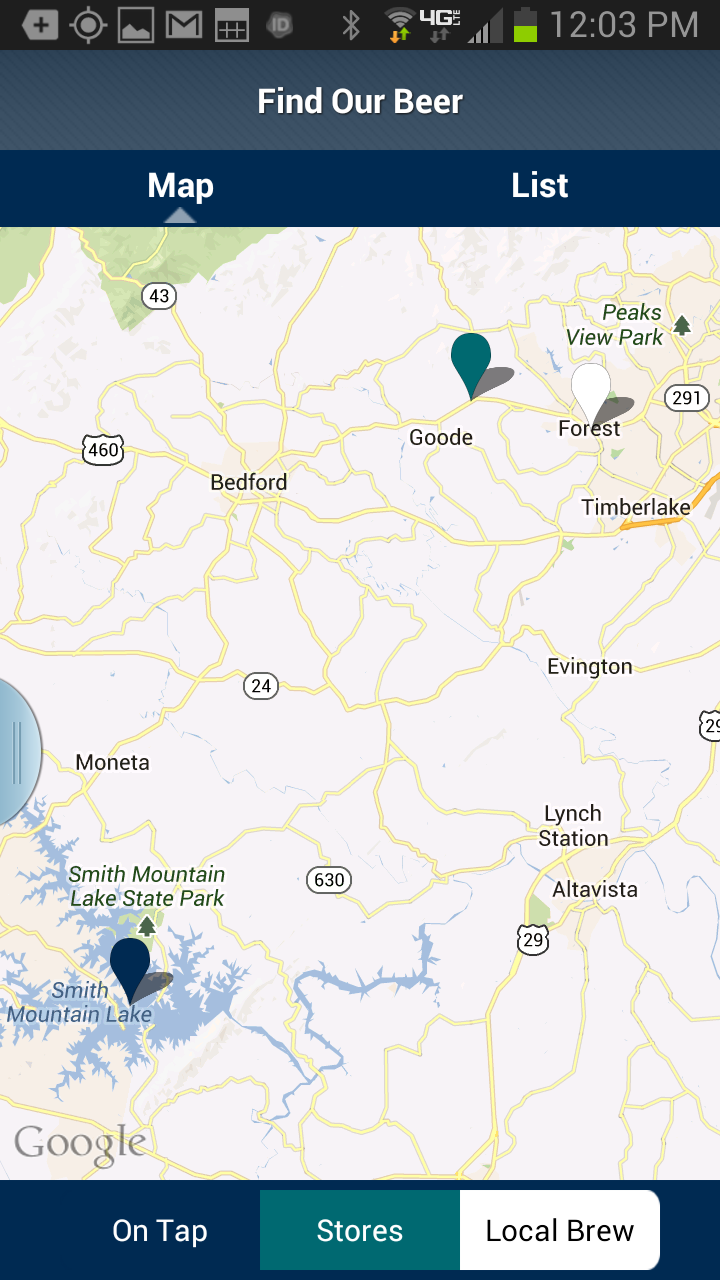Screen dimensions: 720x1280
Task: Switch to the Map tab
Action: click(x=180, y=187)
